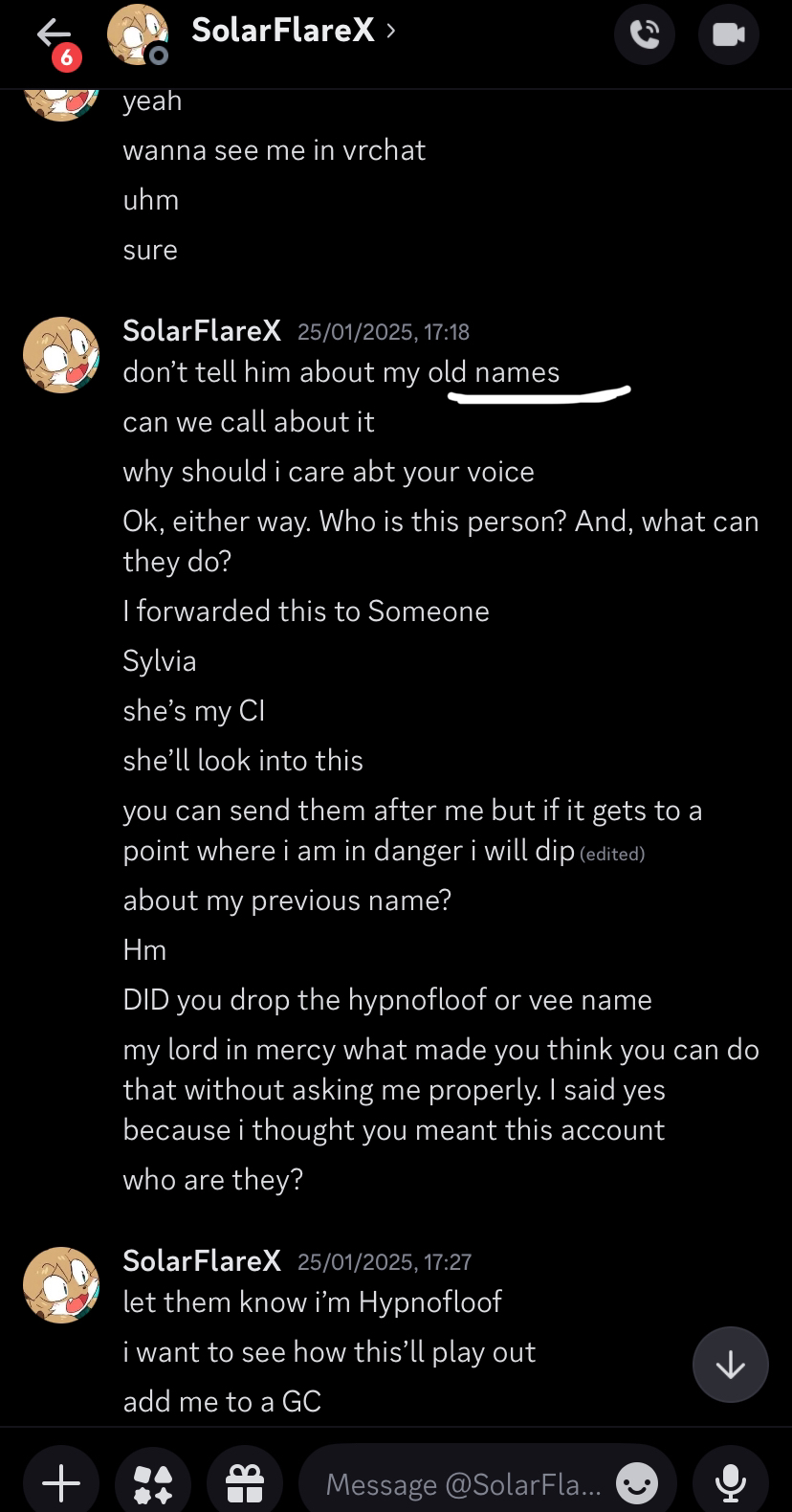Start a voice call with SolarFlareX
Viewport: 792px width, 1512px height.
coord(645,35)
